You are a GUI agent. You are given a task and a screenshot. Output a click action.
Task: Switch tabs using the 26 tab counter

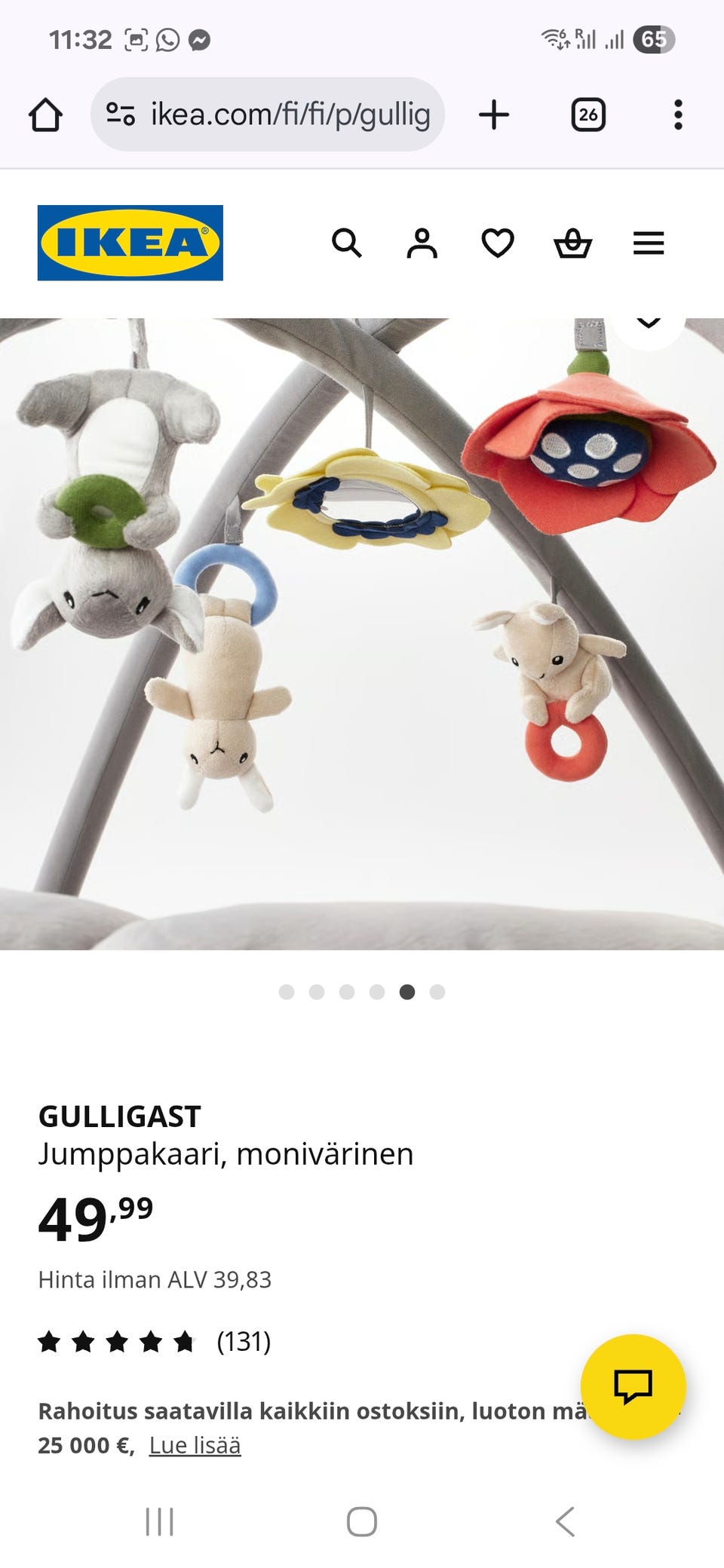pyautogui.click(x=589, y=115)
